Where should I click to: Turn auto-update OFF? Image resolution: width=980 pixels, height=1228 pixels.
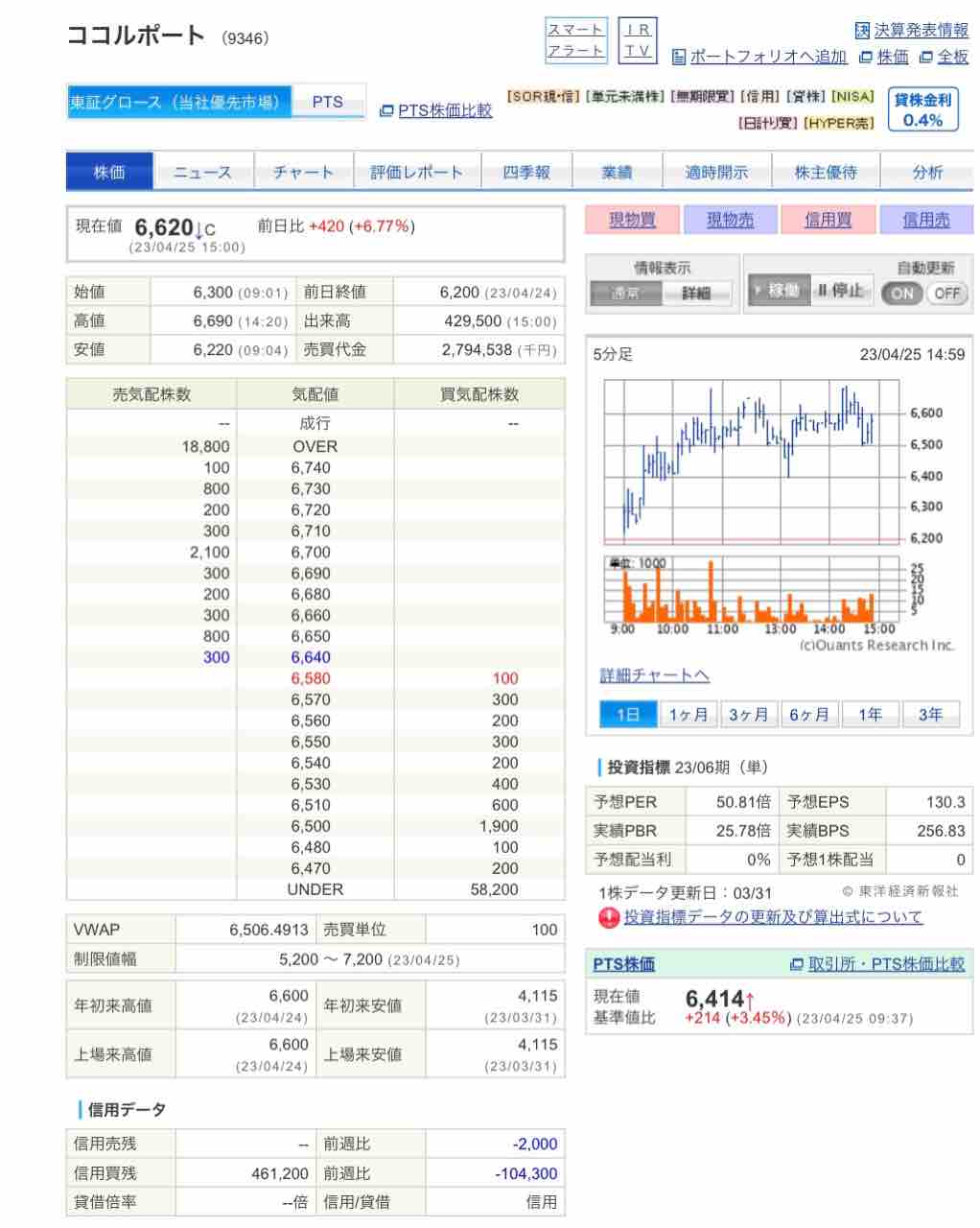coord(947,294)
